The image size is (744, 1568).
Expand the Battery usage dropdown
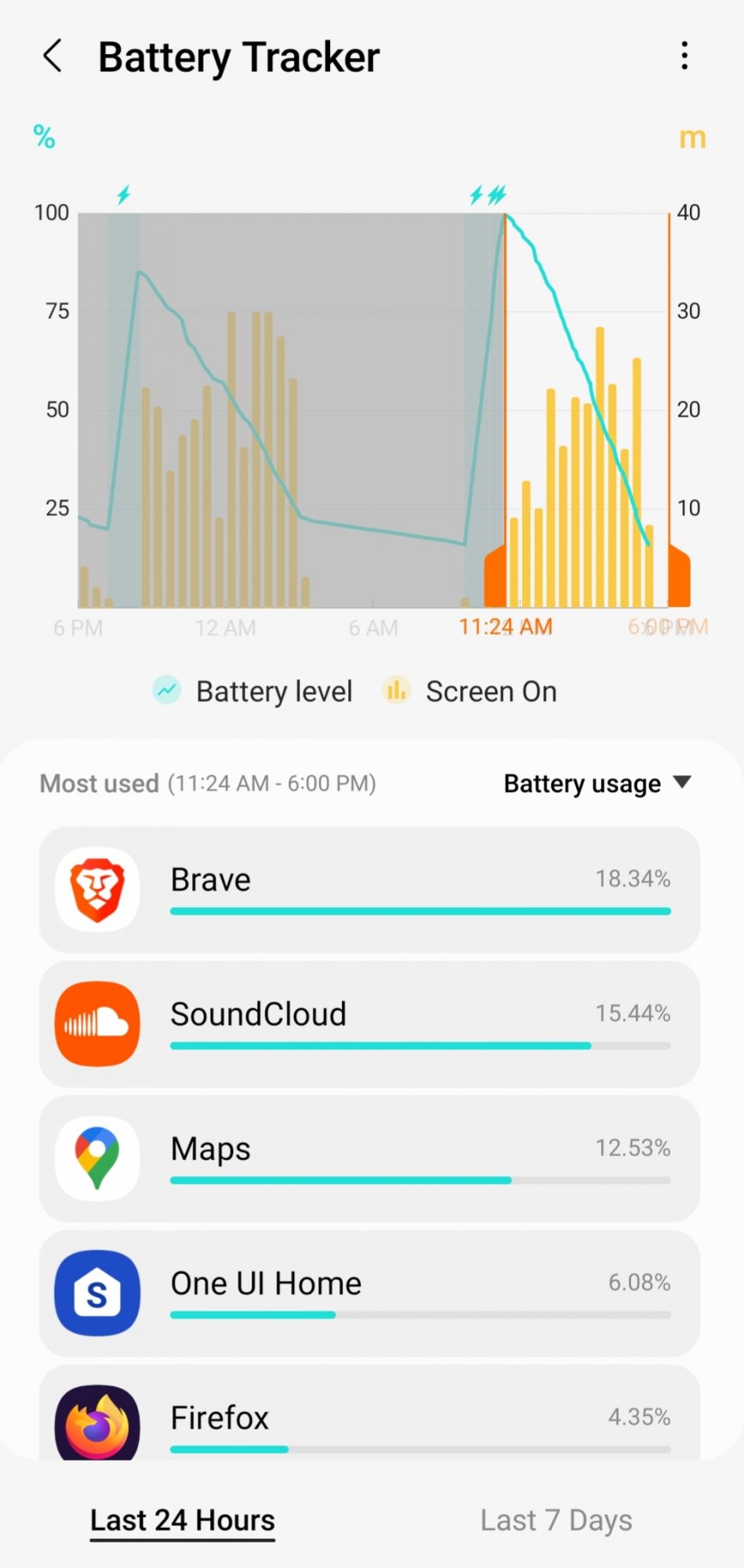[597, 783]
